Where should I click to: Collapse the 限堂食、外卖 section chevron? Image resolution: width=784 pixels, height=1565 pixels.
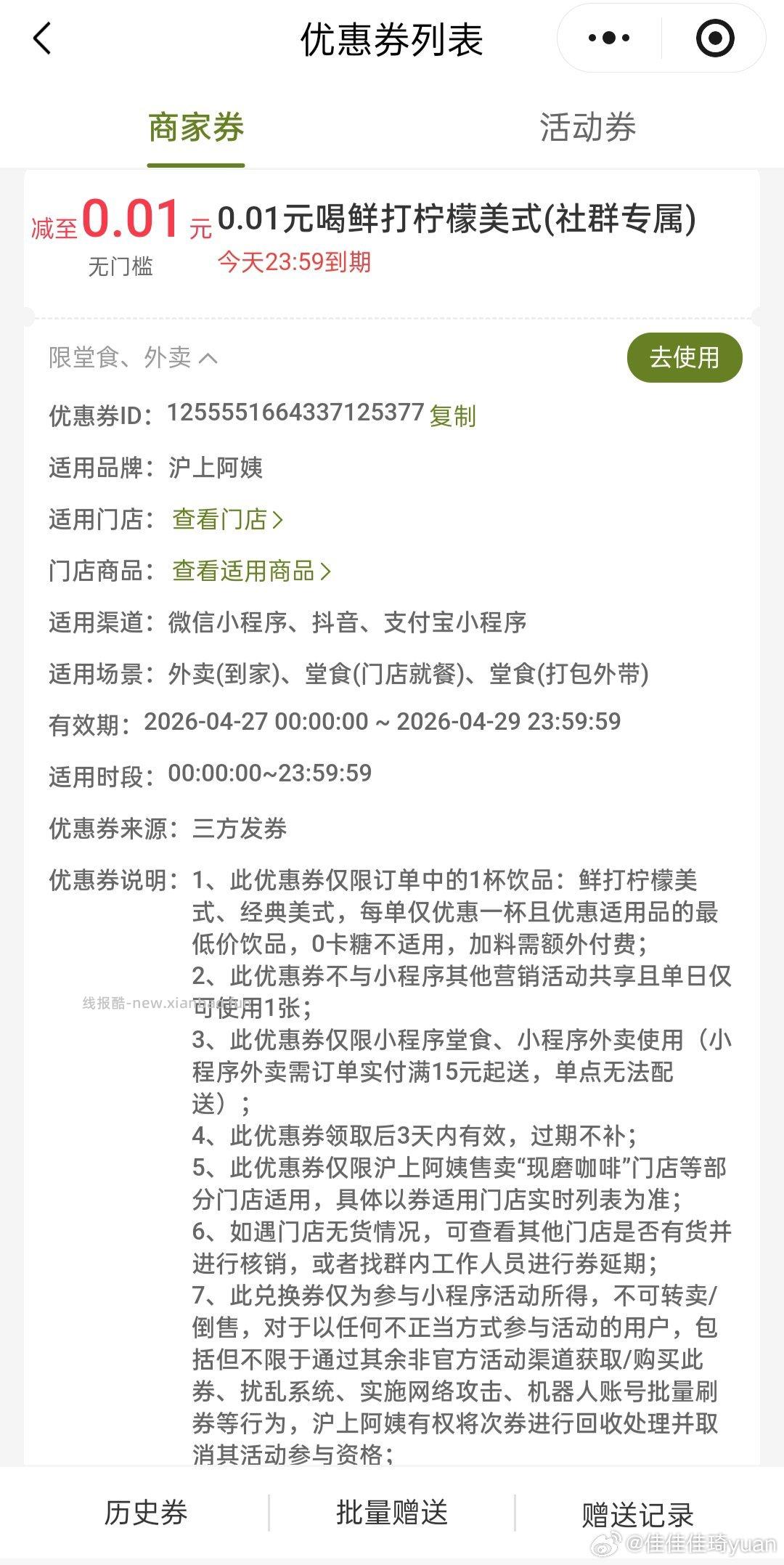click(209, 357)
